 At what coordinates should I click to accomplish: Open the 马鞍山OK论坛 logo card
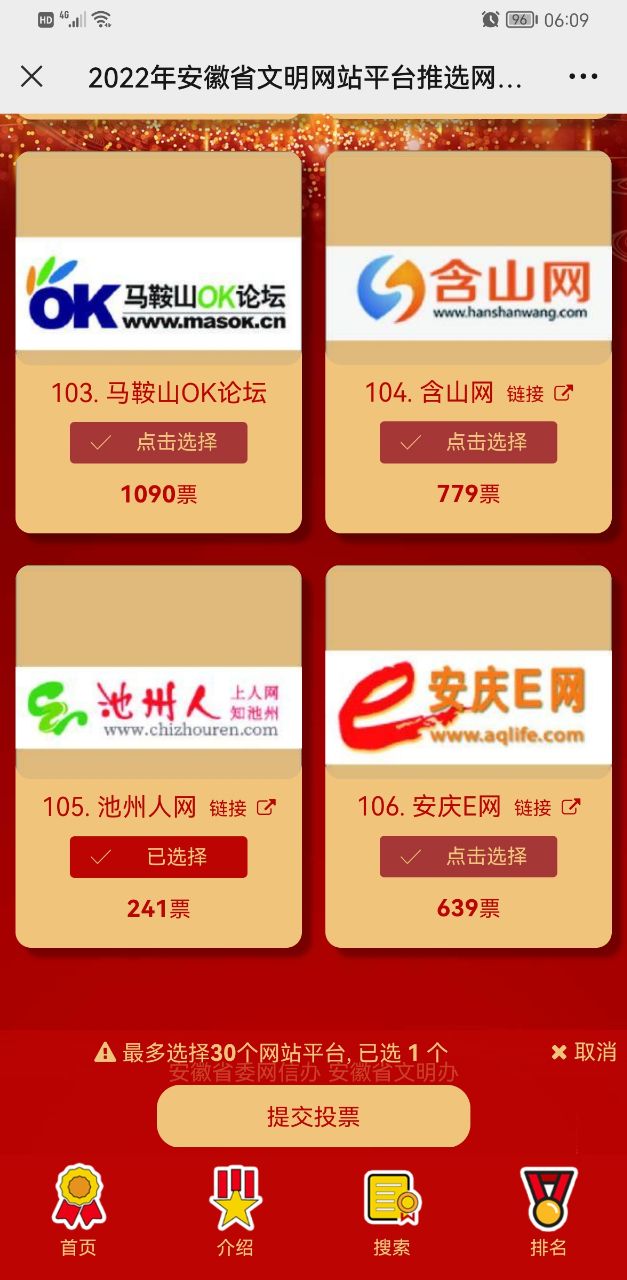coord(158,294)
